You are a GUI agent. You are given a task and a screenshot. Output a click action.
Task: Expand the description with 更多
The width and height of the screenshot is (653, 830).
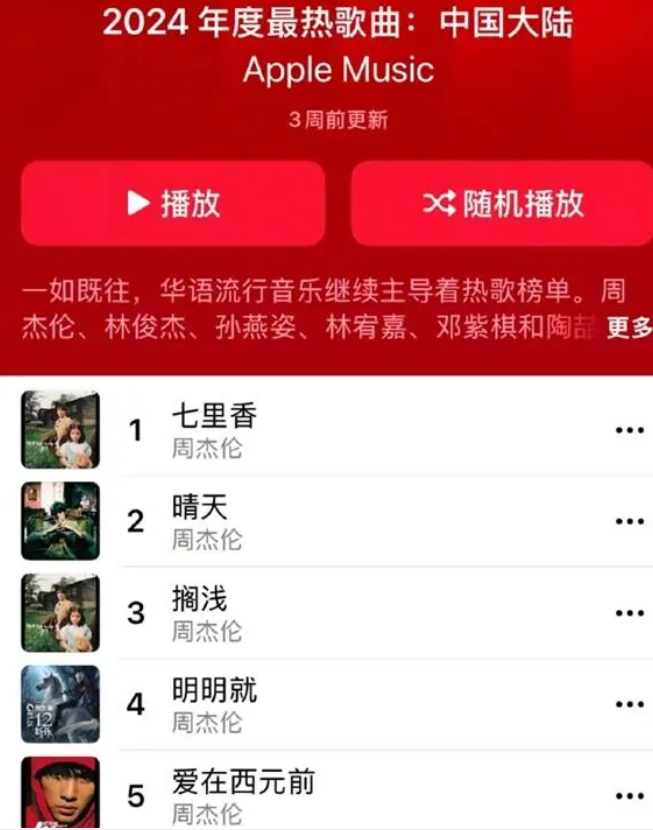[629, 327]
